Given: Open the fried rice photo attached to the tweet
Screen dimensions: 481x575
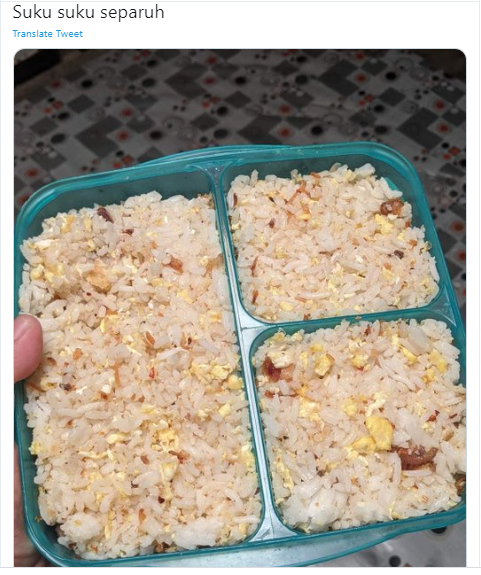Looking at the screenshot, I should pos(240,308).
